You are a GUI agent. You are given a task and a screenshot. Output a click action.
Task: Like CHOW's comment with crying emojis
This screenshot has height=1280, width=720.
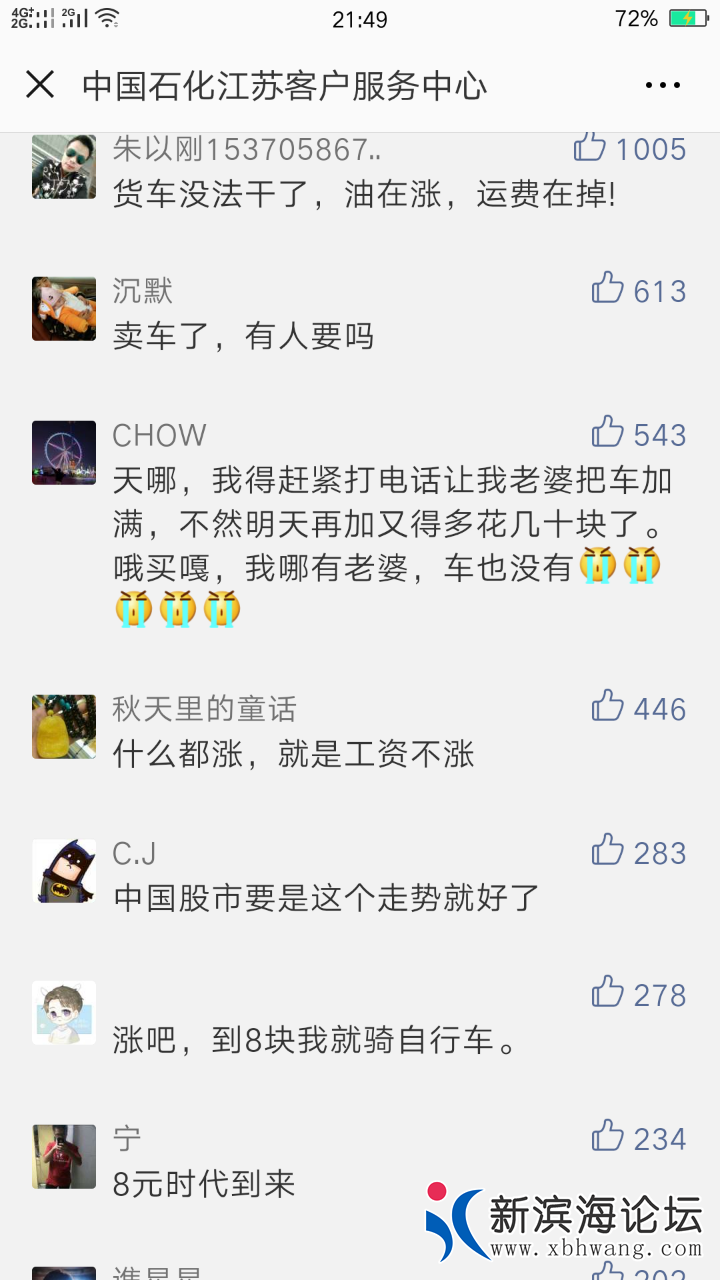coord(607,433)
